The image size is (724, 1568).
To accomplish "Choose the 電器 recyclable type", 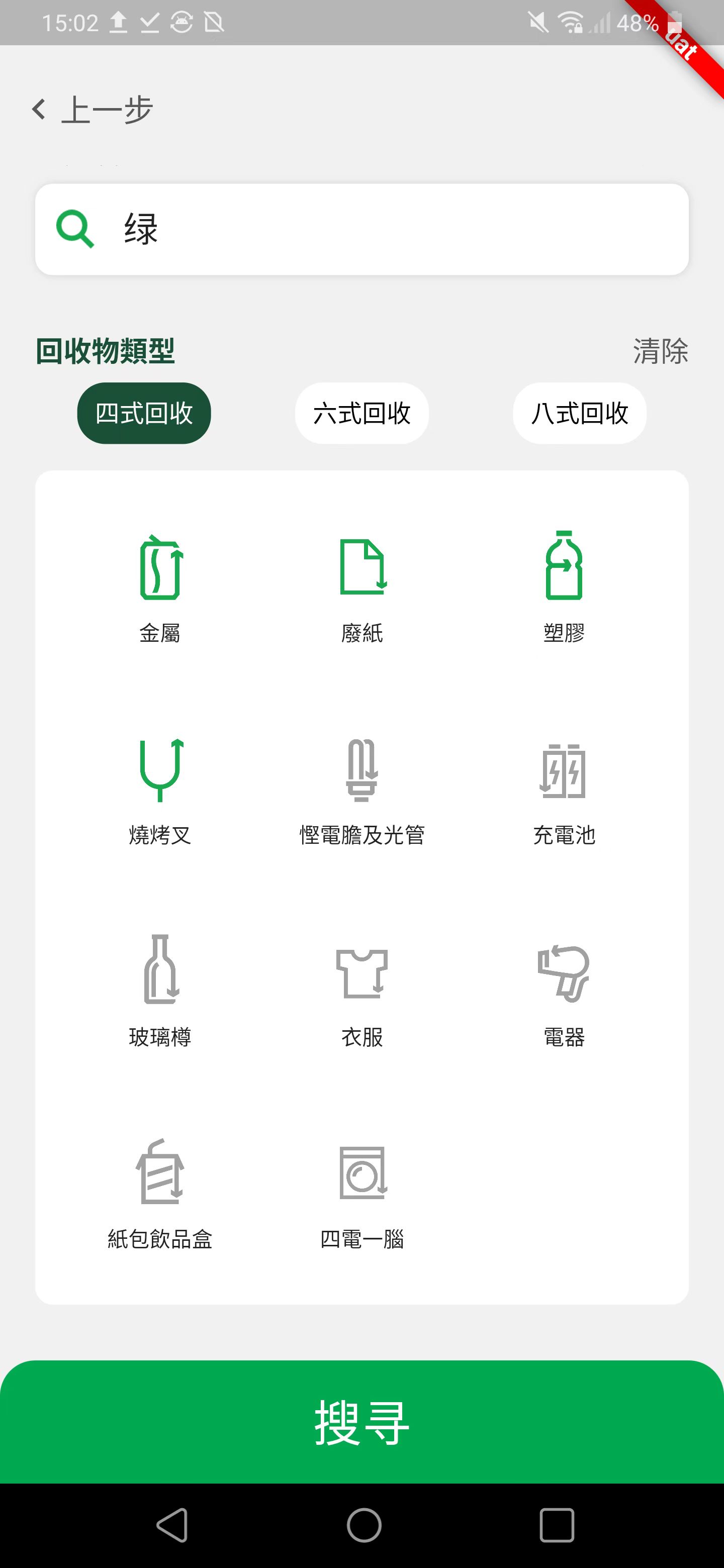I will tap(564, 991).
